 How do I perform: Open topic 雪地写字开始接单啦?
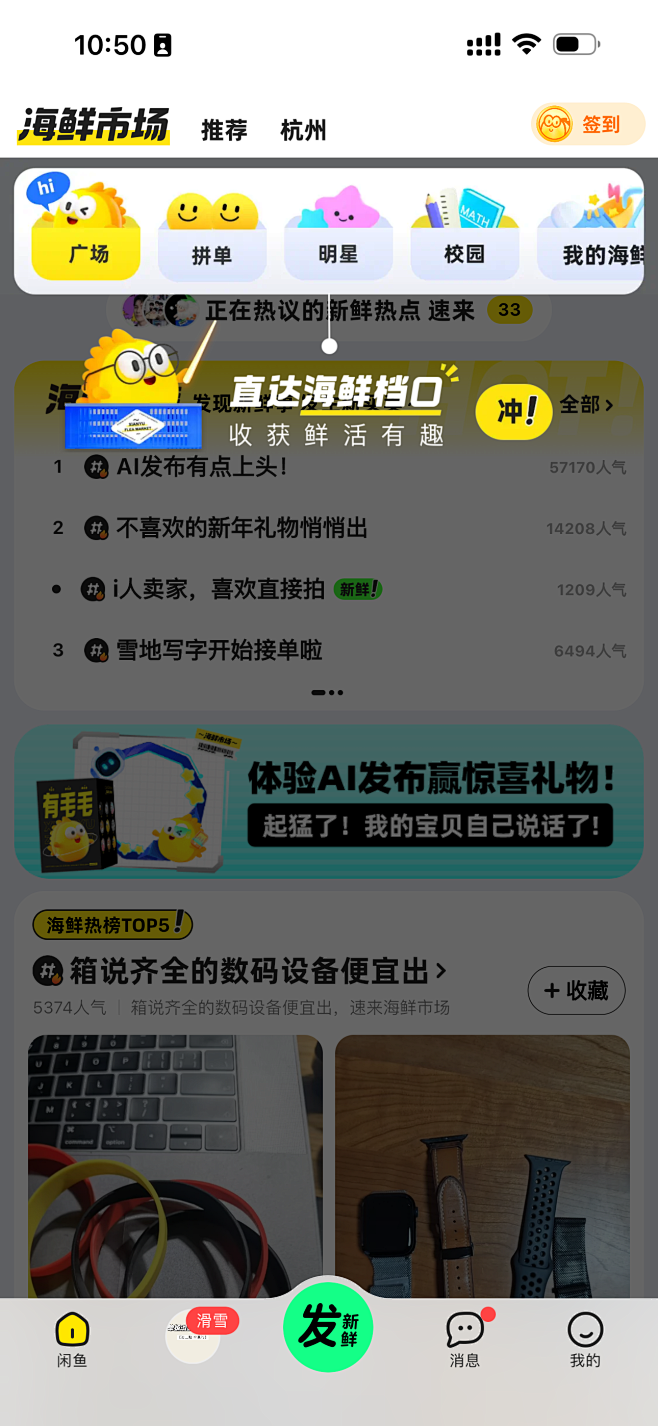click(x=219, y=650)
